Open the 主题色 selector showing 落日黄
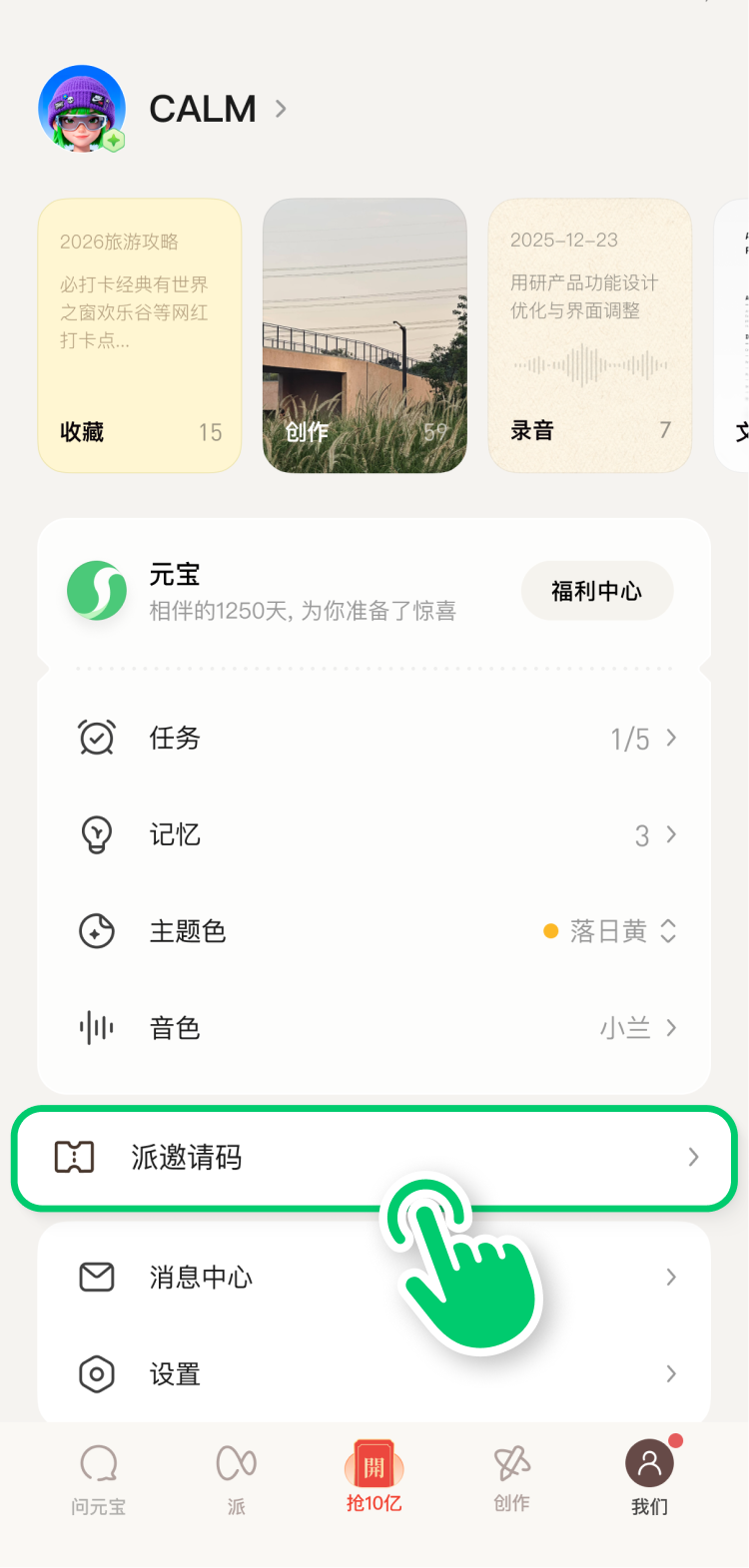This screenshot has width=749, height=1568. (x=609, y=931)
